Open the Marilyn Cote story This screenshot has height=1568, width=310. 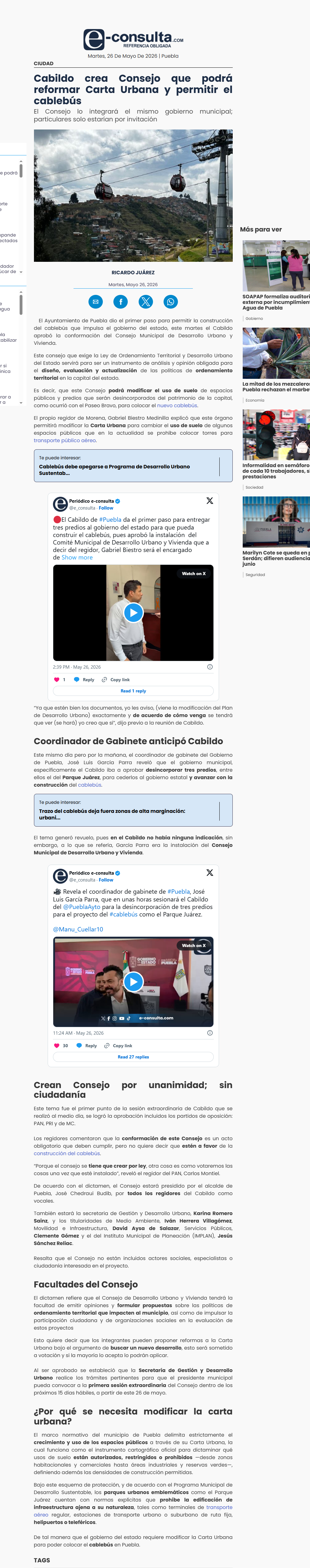click(276, 558)
